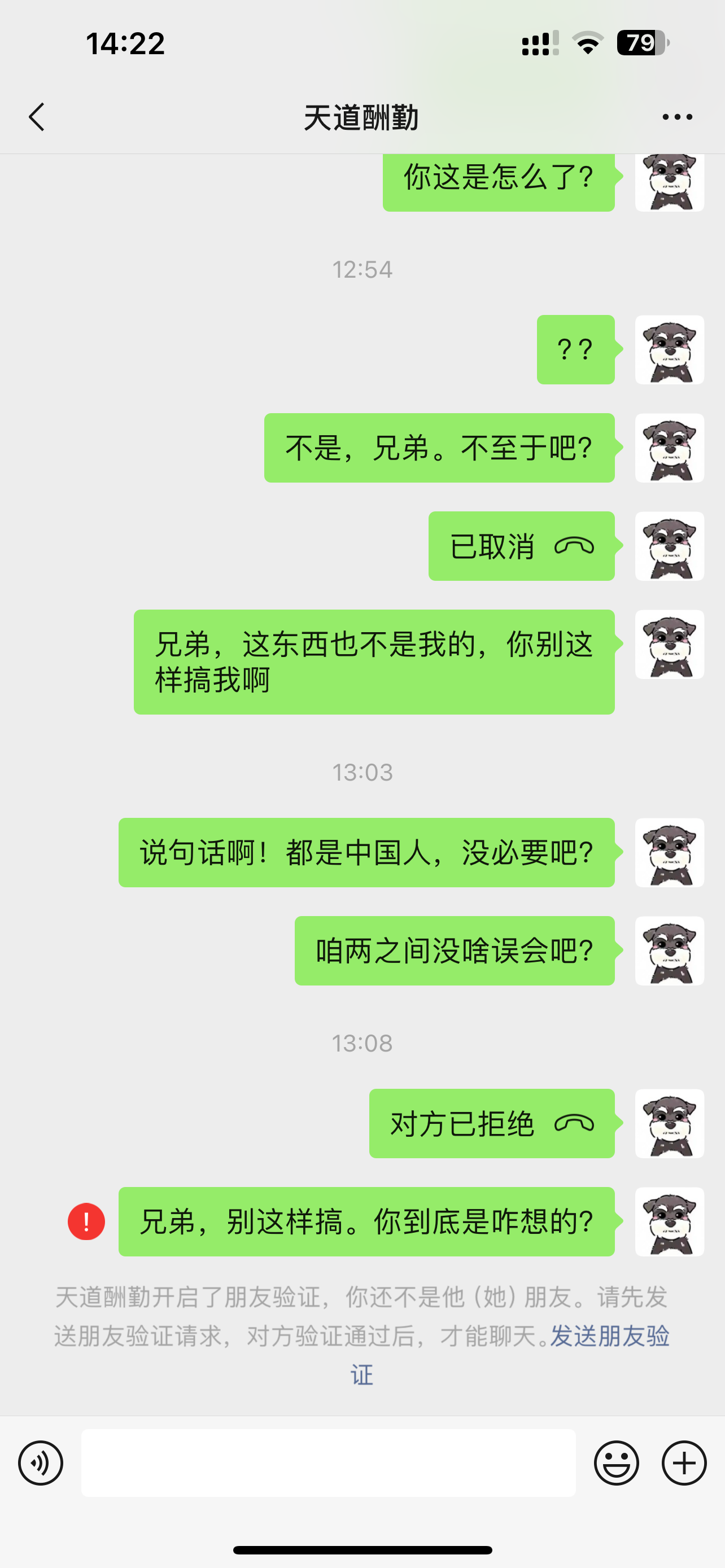
Task: Open the emoji sticker panel
Action: [616, 1464]
